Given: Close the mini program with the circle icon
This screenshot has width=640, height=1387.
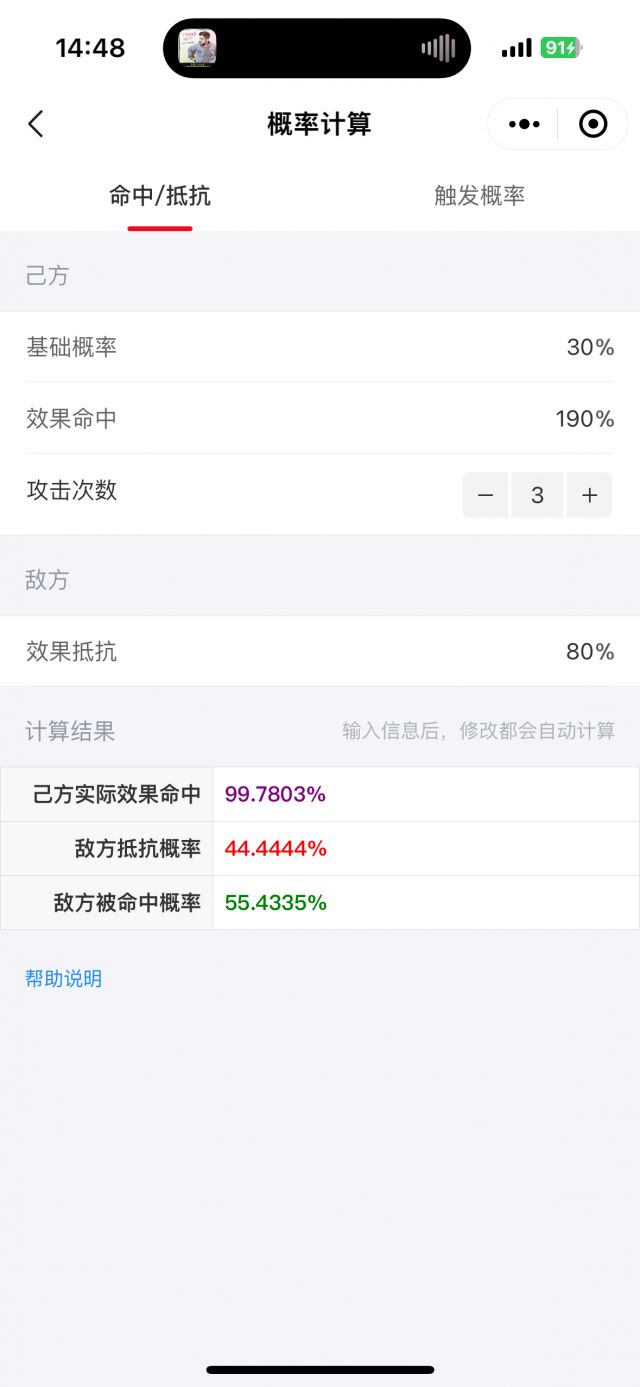Looking at the screenshot, I should click(x=593, y=124).
